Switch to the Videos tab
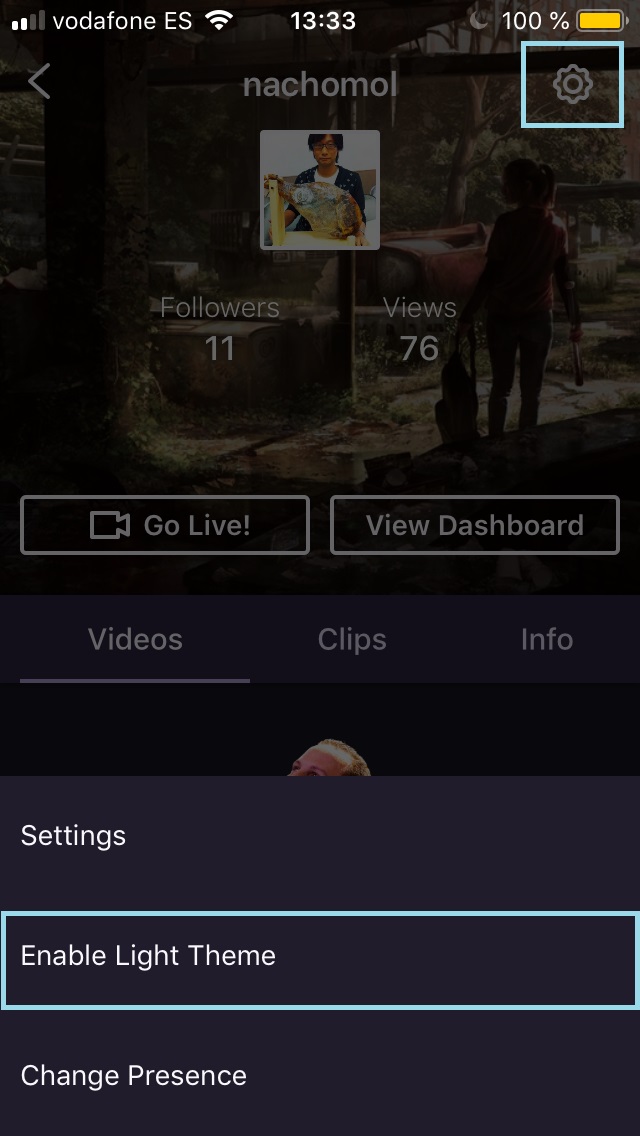Viewport: 640px width, 1136px height. coord(135,640)
